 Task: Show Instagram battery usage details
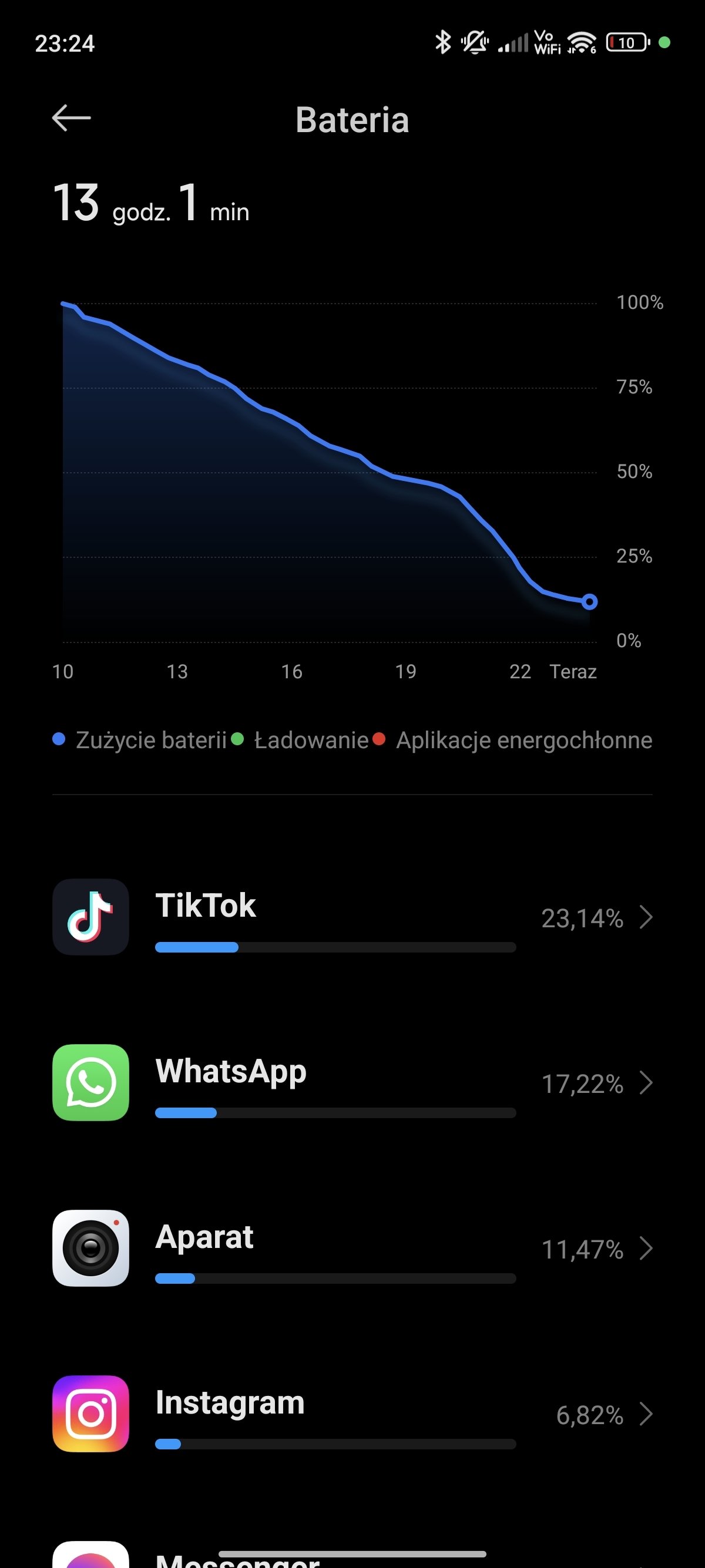[x=352, y=1414]
